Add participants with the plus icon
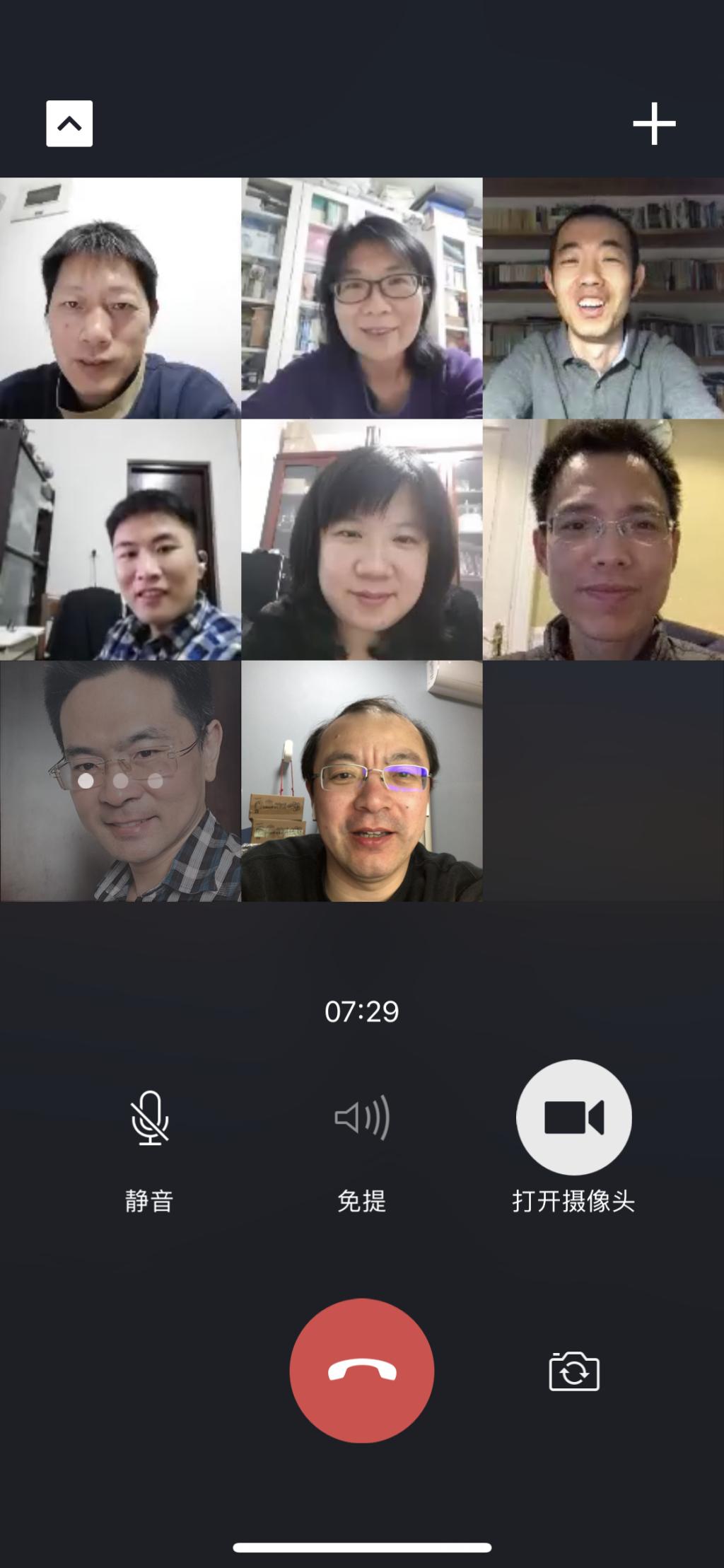724x1568 pixels. pos(654,124)
